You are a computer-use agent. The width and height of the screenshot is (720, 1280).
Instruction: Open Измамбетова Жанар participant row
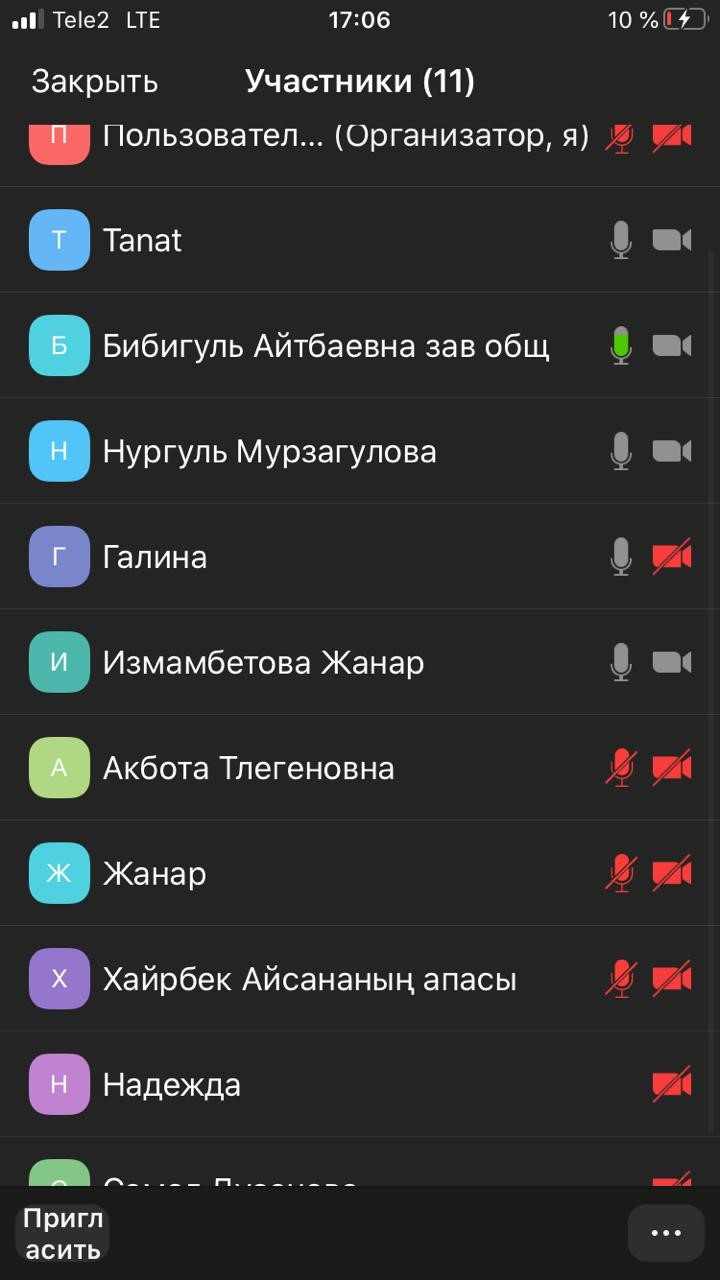360,662
